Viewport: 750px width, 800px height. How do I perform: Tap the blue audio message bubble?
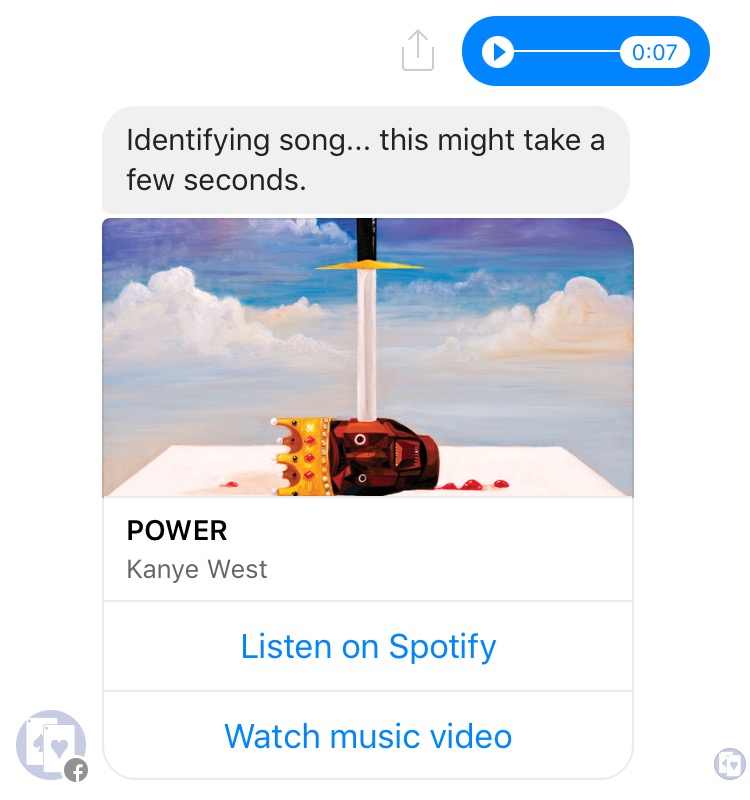point(585,52)
